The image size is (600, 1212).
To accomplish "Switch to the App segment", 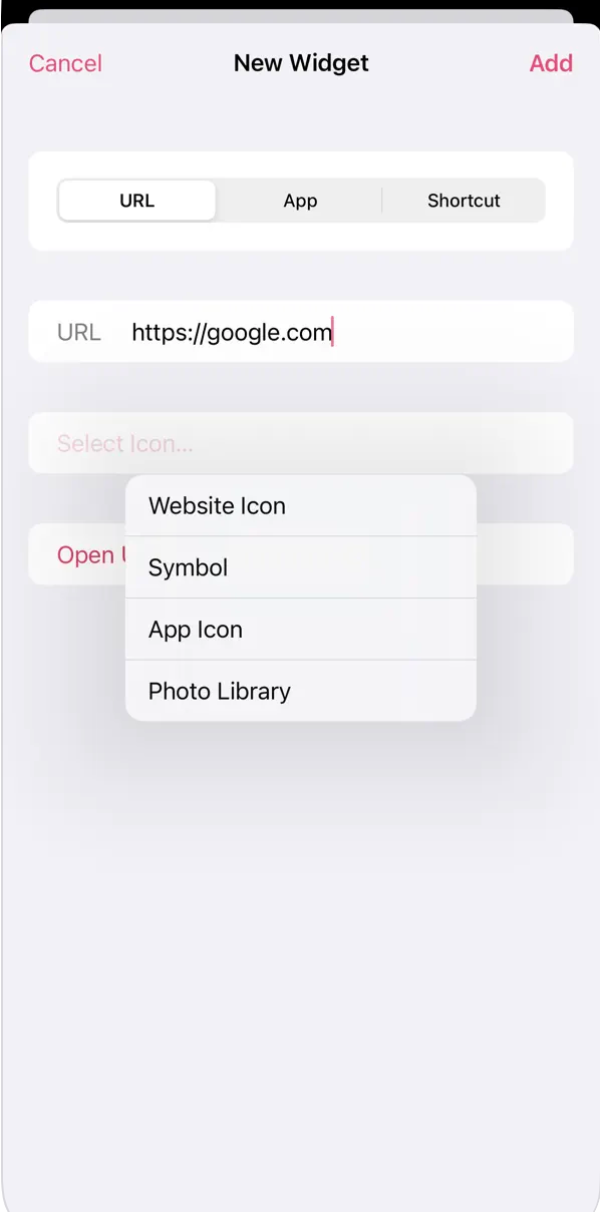I will 300,200.
